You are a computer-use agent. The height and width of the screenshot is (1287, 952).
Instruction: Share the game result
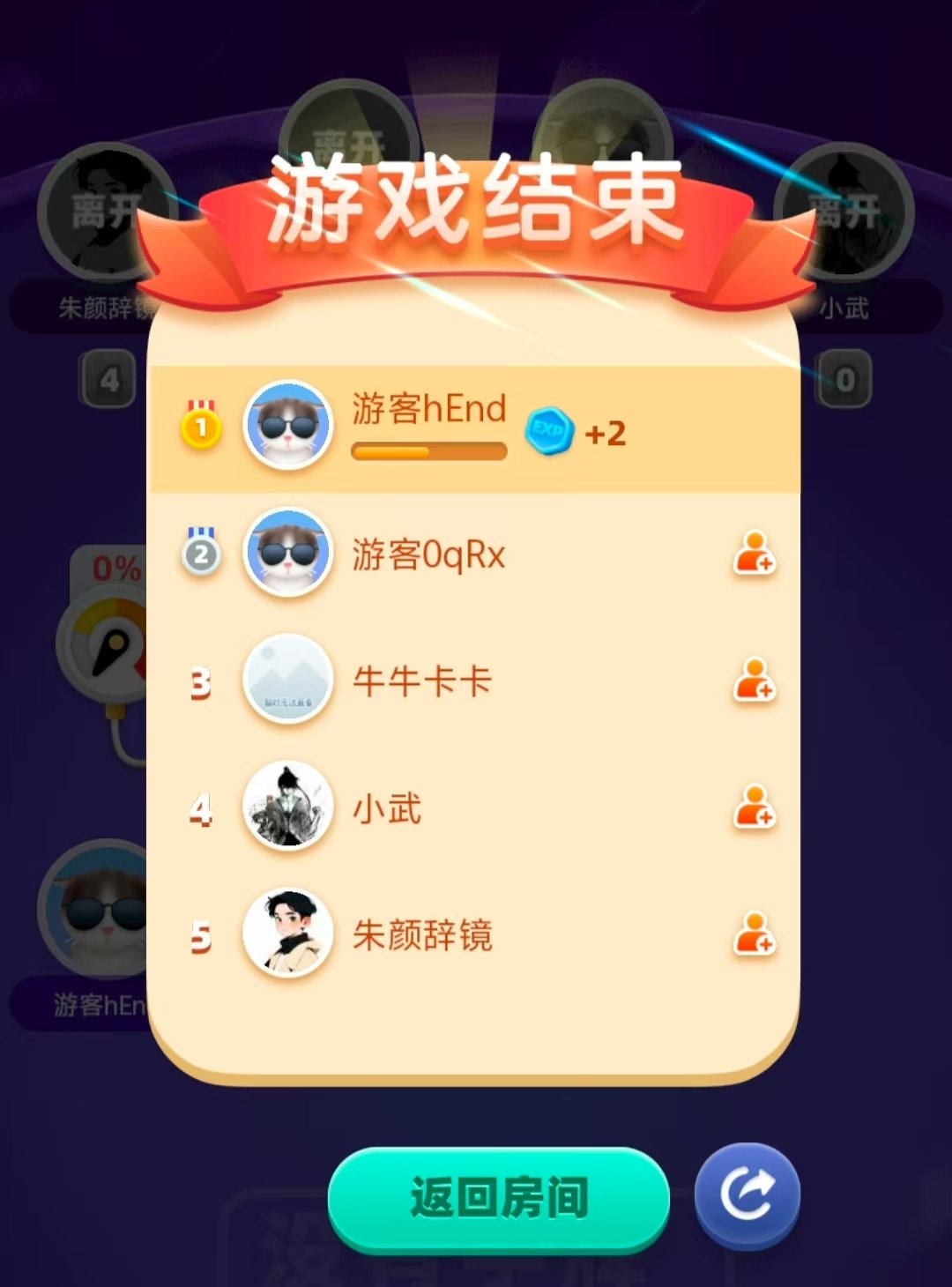747,1196
